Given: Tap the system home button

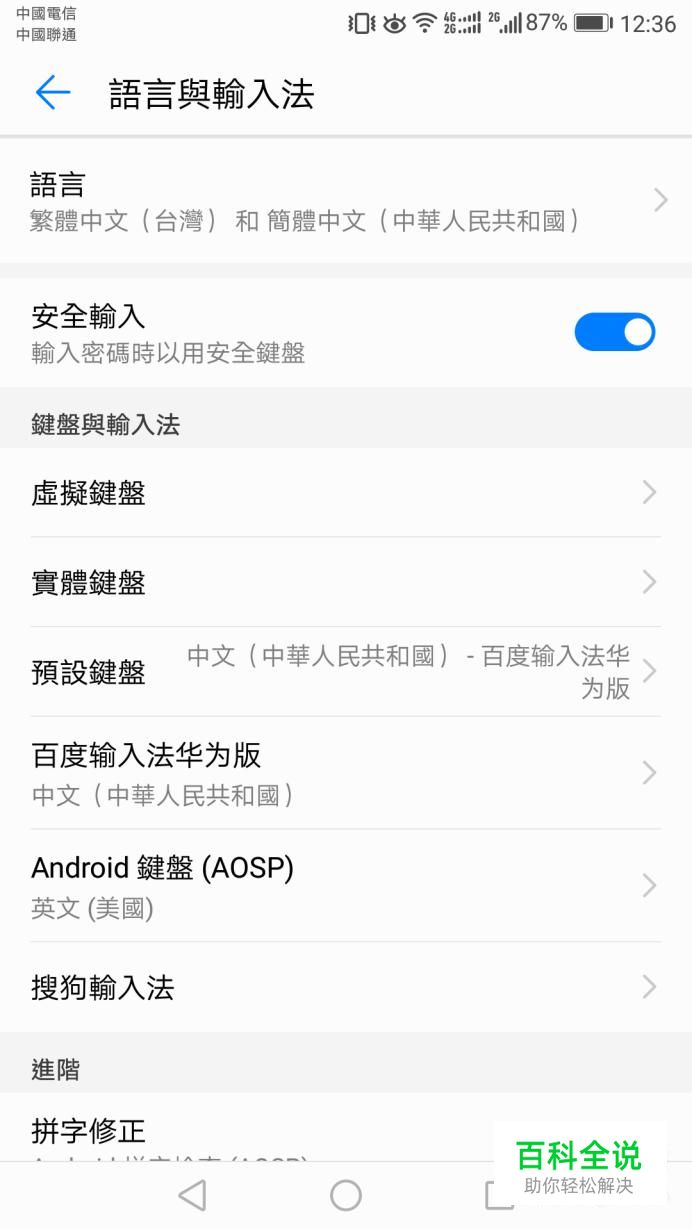Looking at the screenshot, I should pyautogui.click(x=346, y=1195).
